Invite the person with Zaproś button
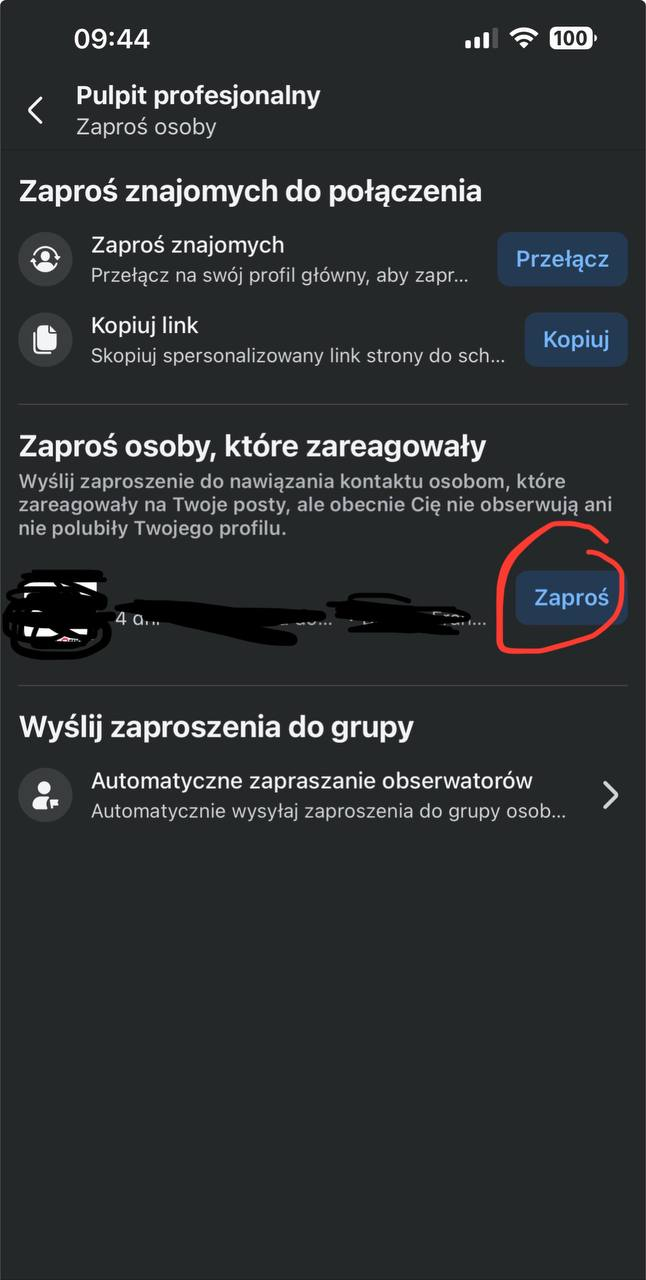The width and height of the screenshot is (646, 1280). tap(571, 598)
